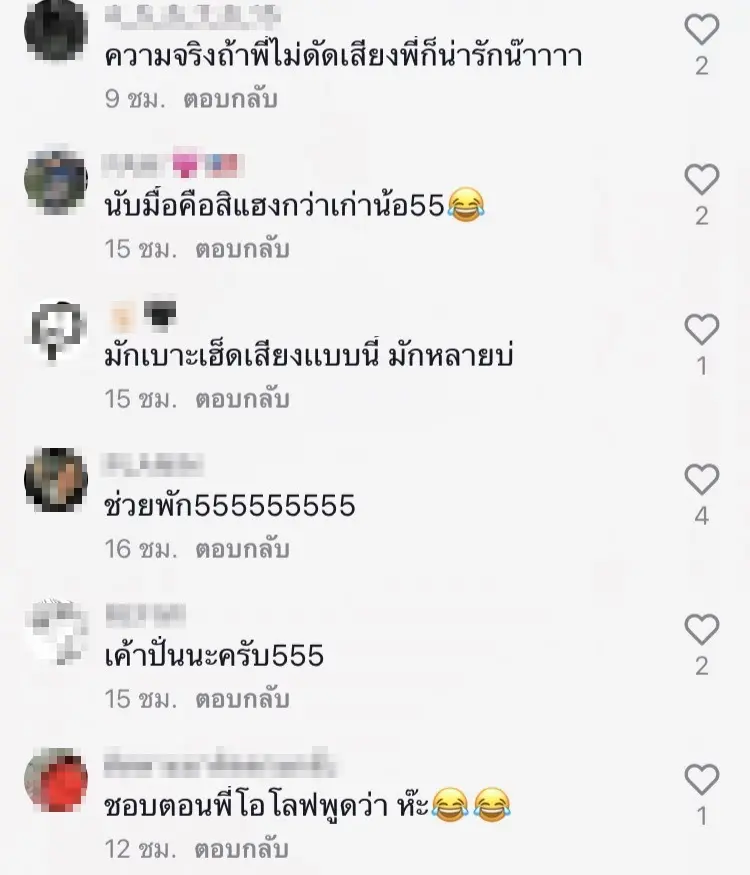Open avatar of 'ช่วยพัก555555555' commenter
Image resolution: width=750 pixels, height=875 pixels.
56,480
